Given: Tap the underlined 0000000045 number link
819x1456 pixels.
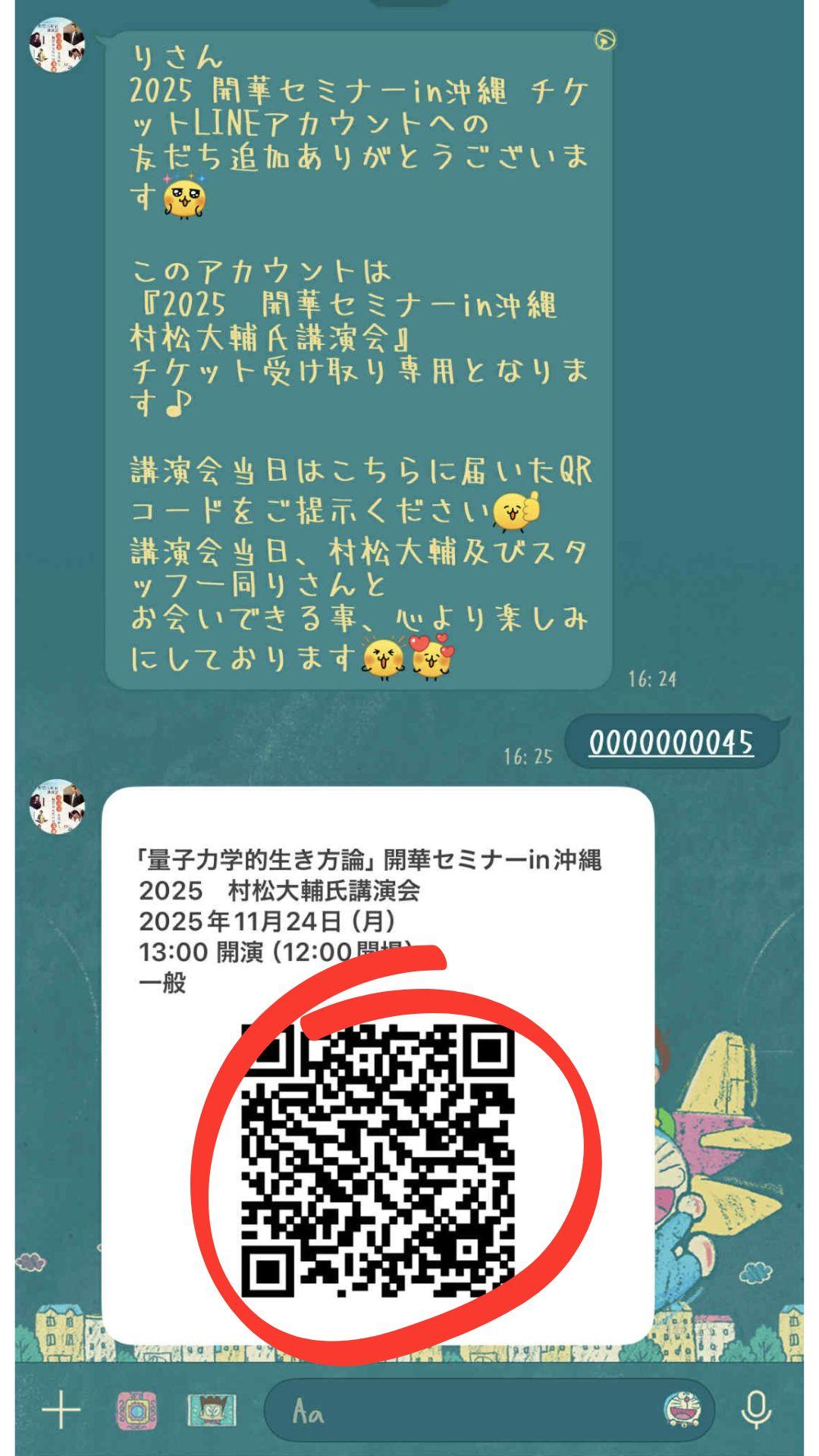Looking at the screenshot, I should click(671, 742).
